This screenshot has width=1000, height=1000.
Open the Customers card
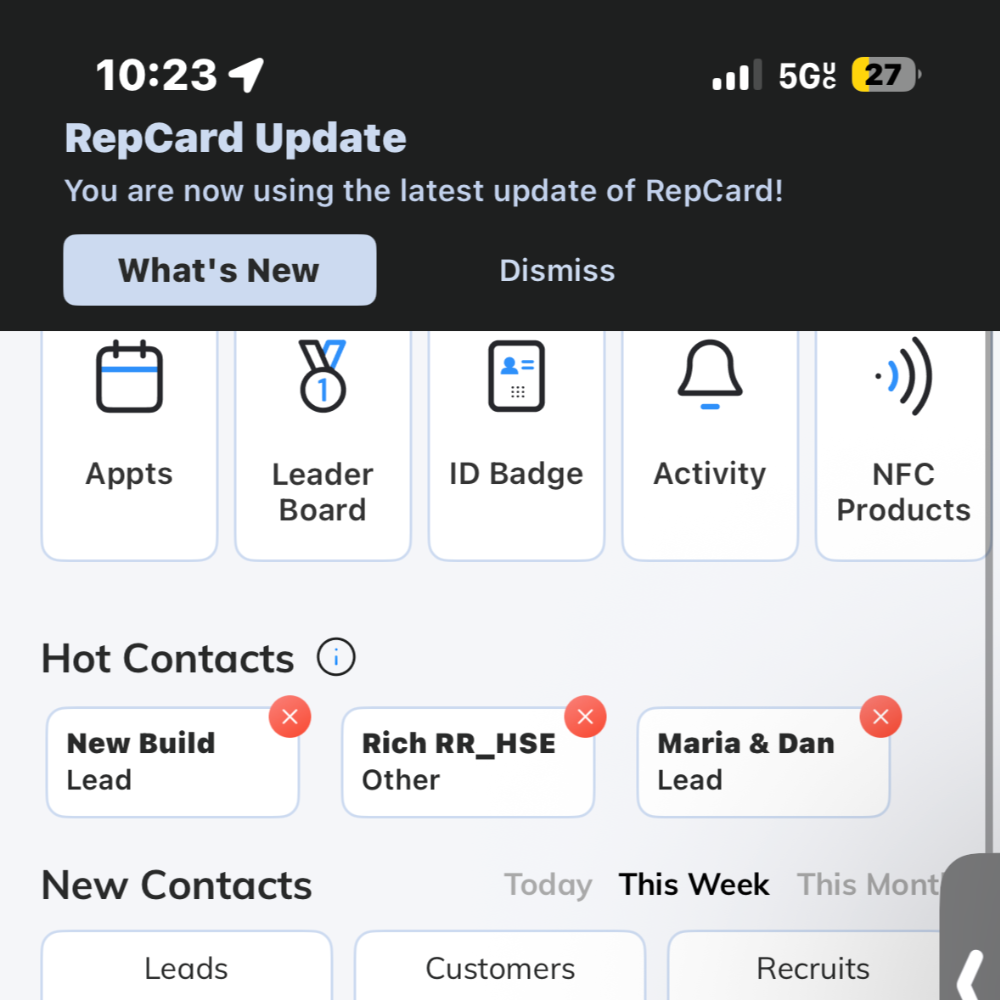[500, 968]
